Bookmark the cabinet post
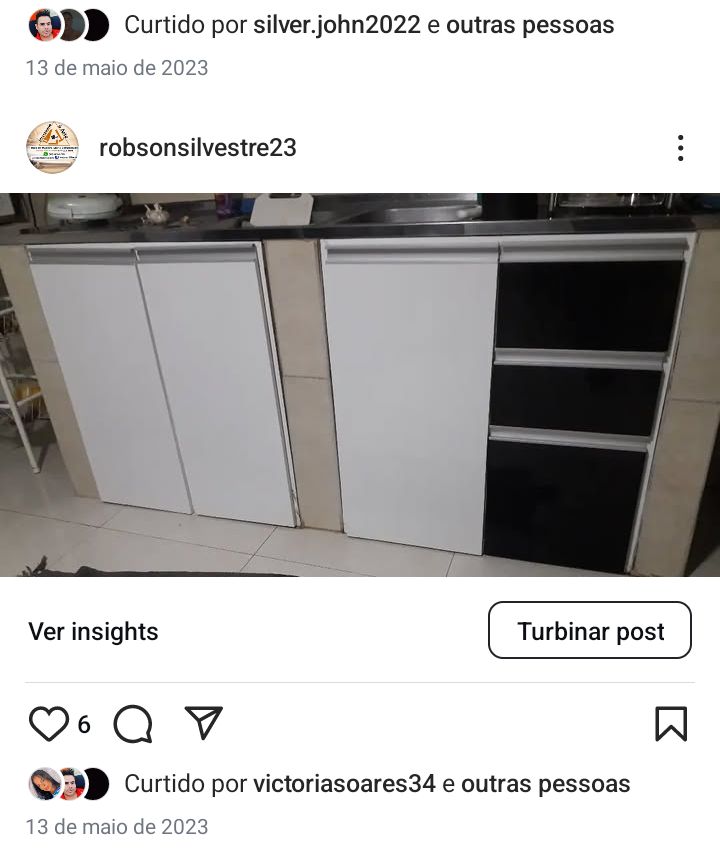Image resolution: width=720 pixels, height=854 pixels. point(671,724)
